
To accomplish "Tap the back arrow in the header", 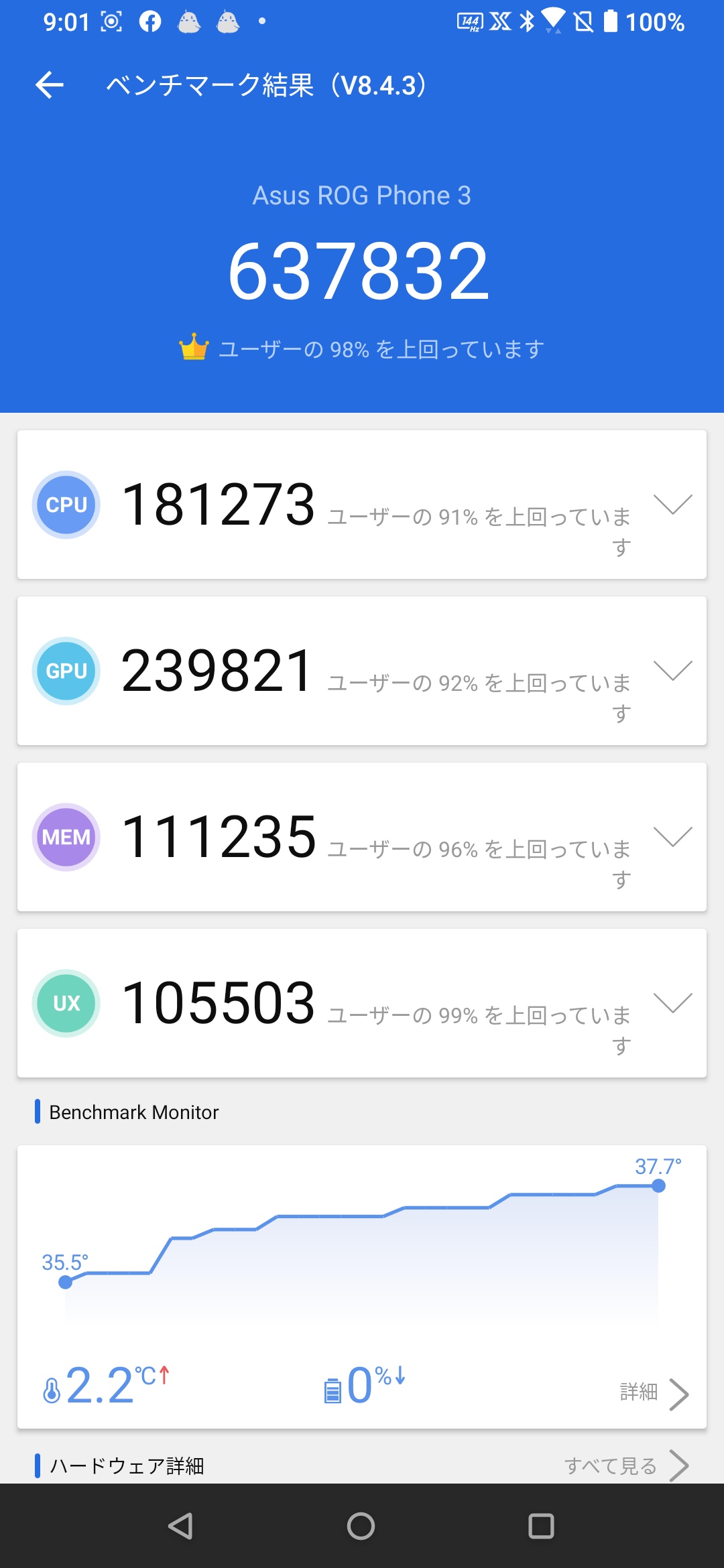I will click(x=48, y=84).
